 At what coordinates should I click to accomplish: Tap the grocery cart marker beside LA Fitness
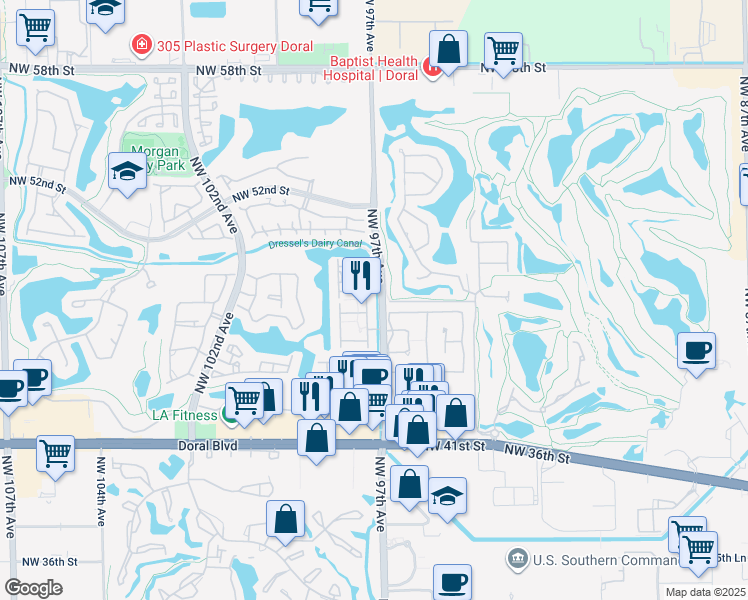[x=245, y=401]
